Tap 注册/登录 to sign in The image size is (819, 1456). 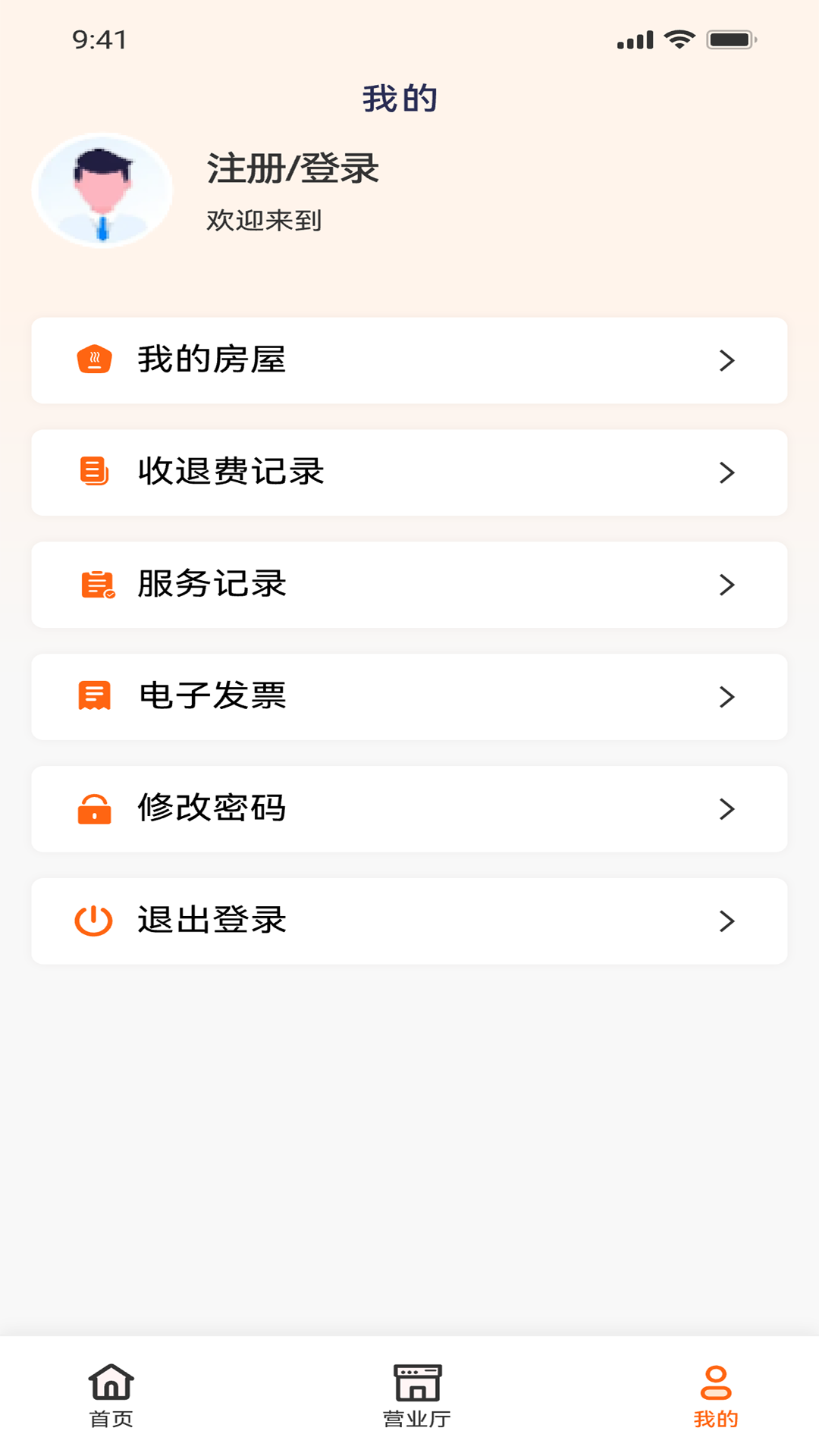pyautogui.click(x=291, y=170)
